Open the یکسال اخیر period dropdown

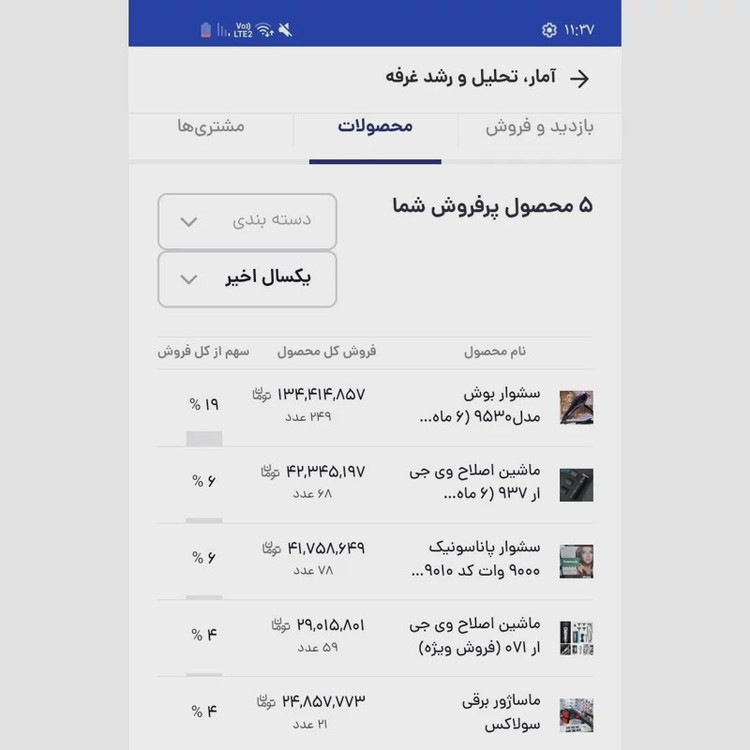point(247,279)
